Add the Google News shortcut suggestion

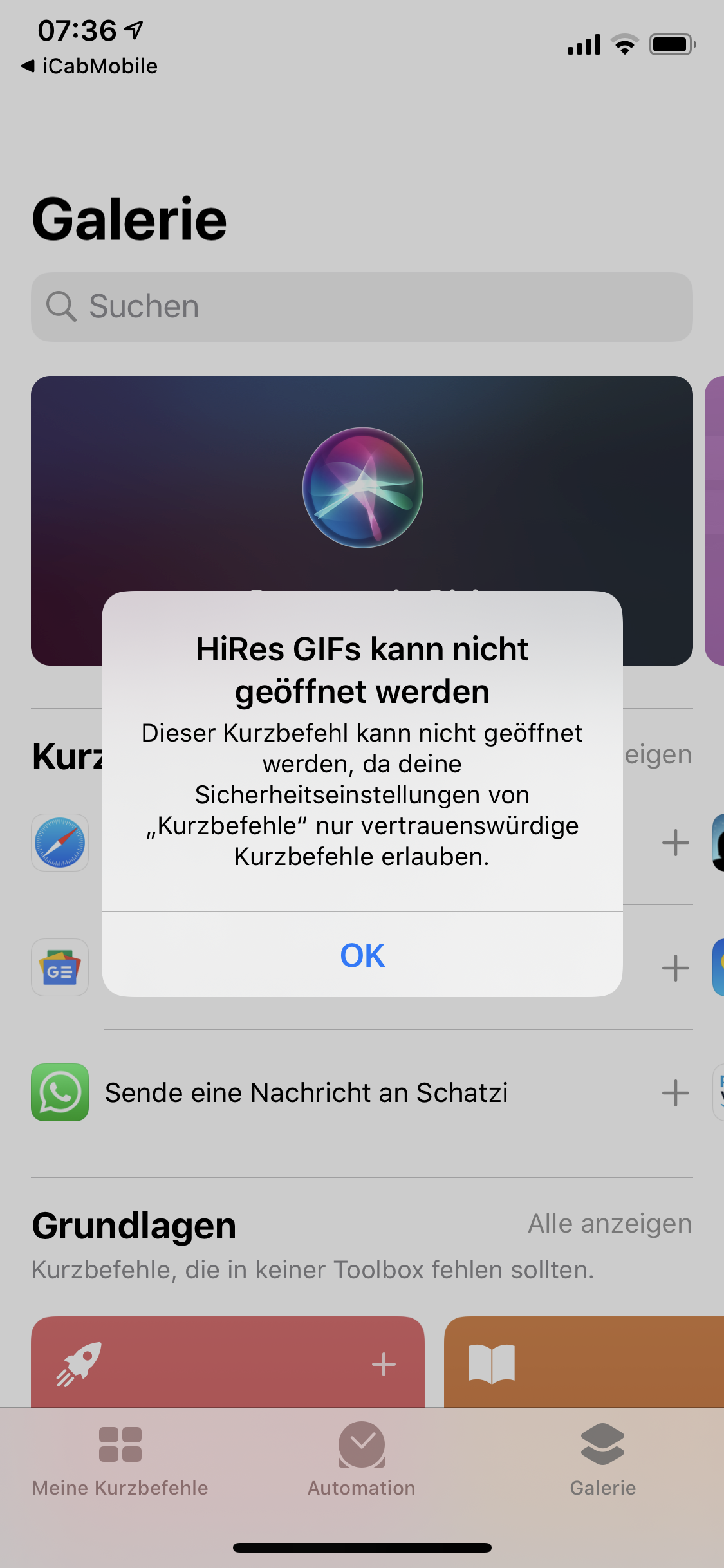[675, 968]
